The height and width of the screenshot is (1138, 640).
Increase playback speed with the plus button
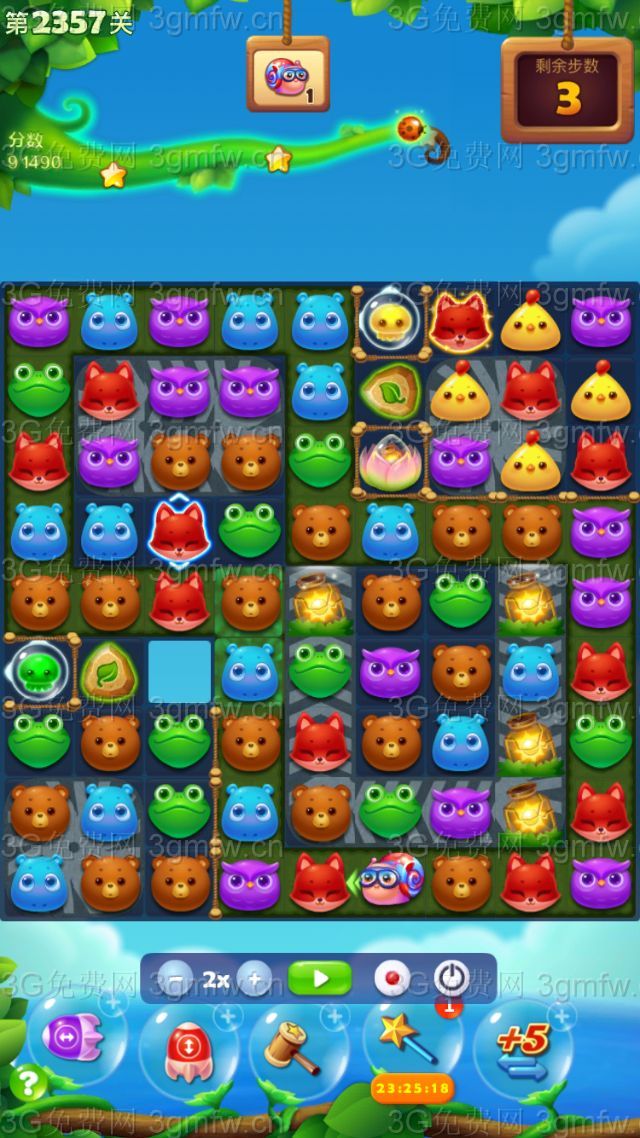(255, 979)
